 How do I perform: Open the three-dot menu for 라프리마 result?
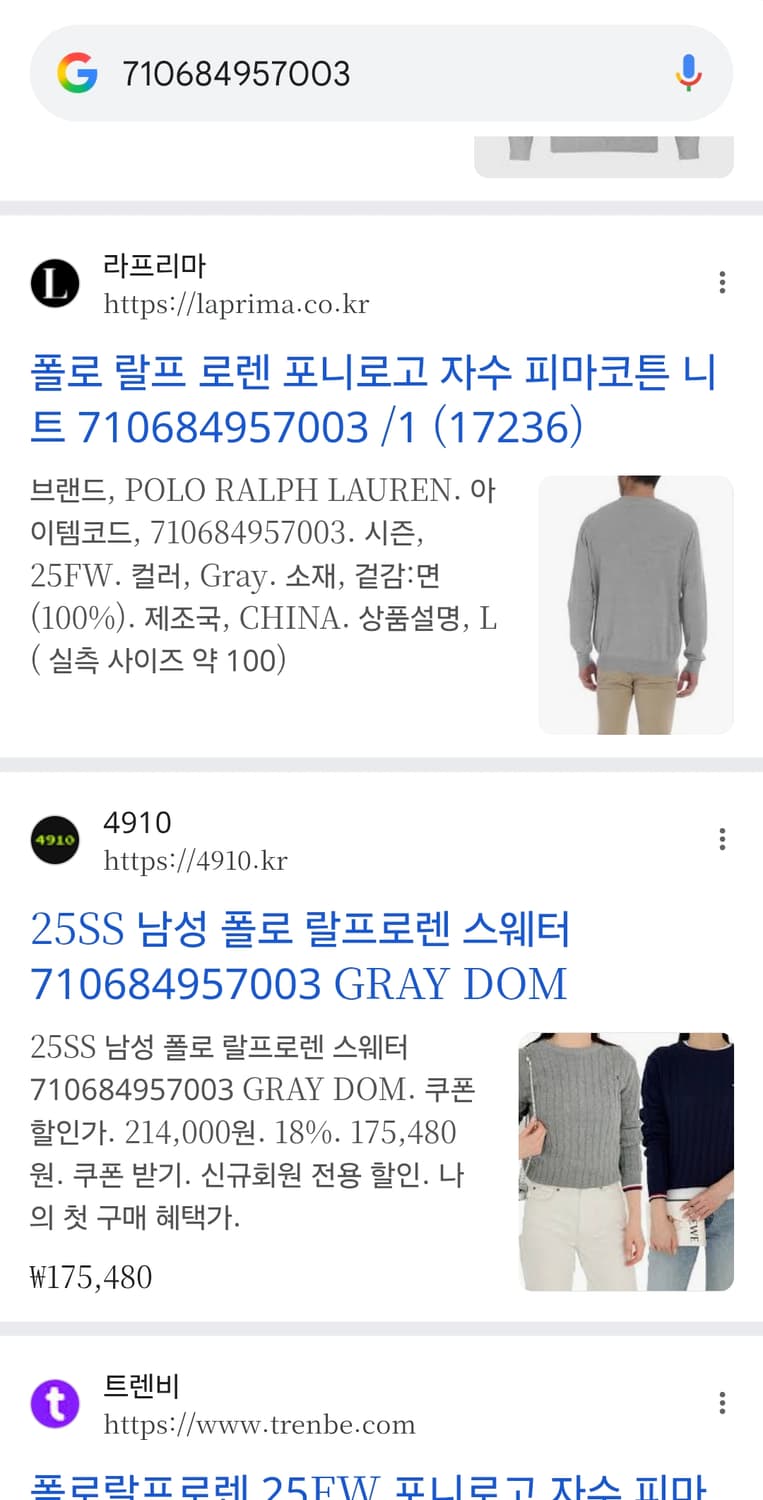722,281
